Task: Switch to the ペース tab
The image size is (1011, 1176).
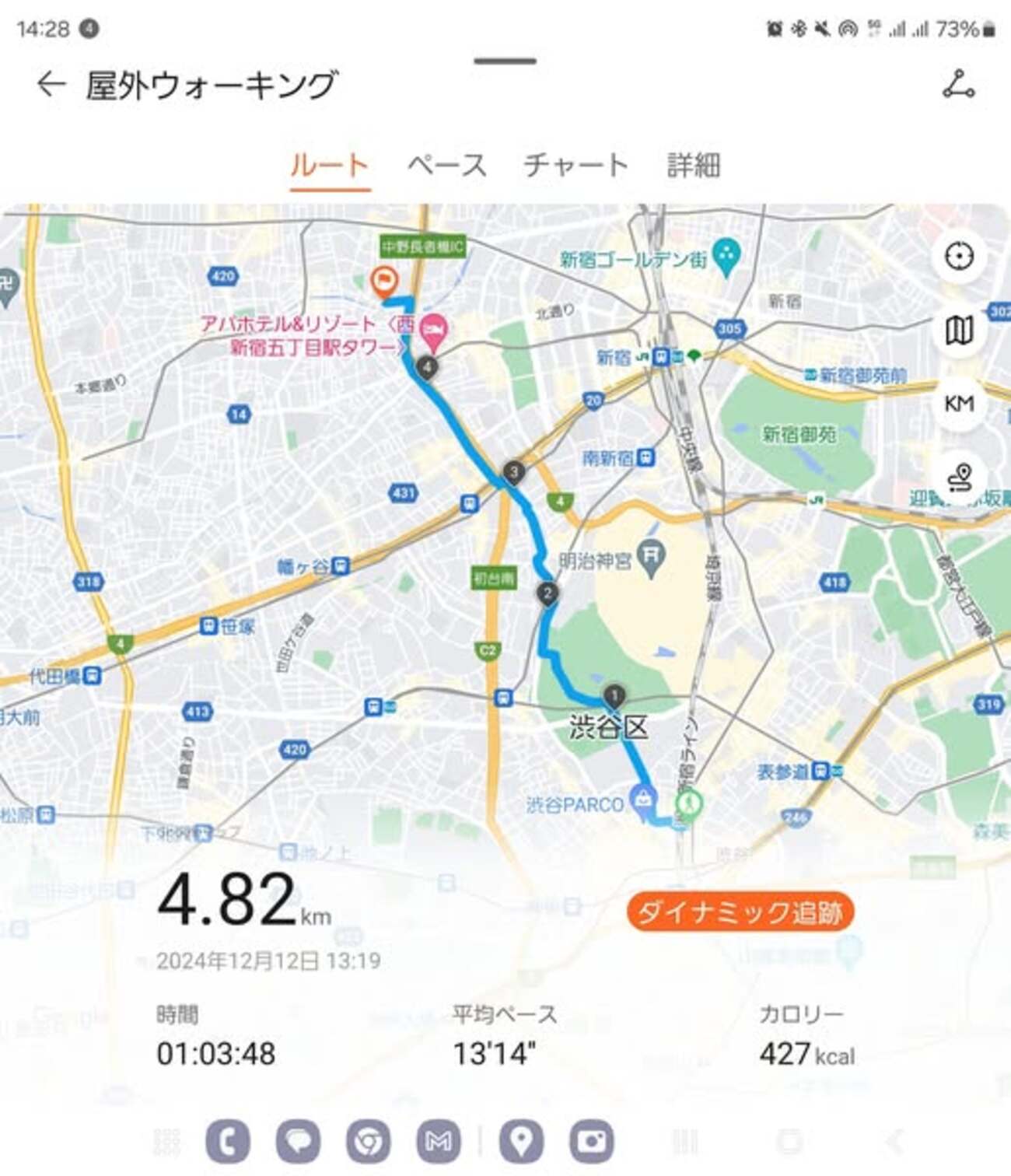Action: pyautogui.click(x=446, y=166)
